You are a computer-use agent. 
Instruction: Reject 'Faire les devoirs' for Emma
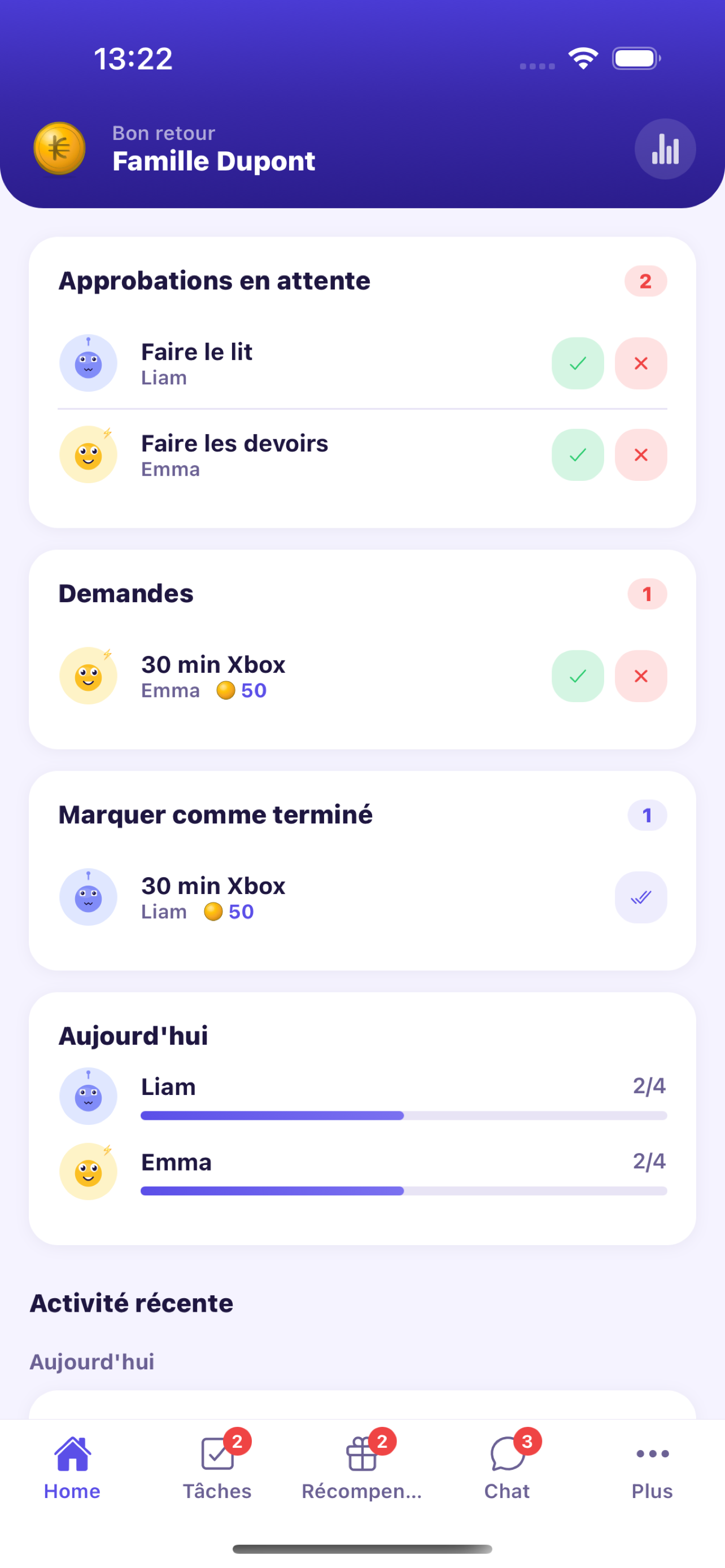point(640,455)
